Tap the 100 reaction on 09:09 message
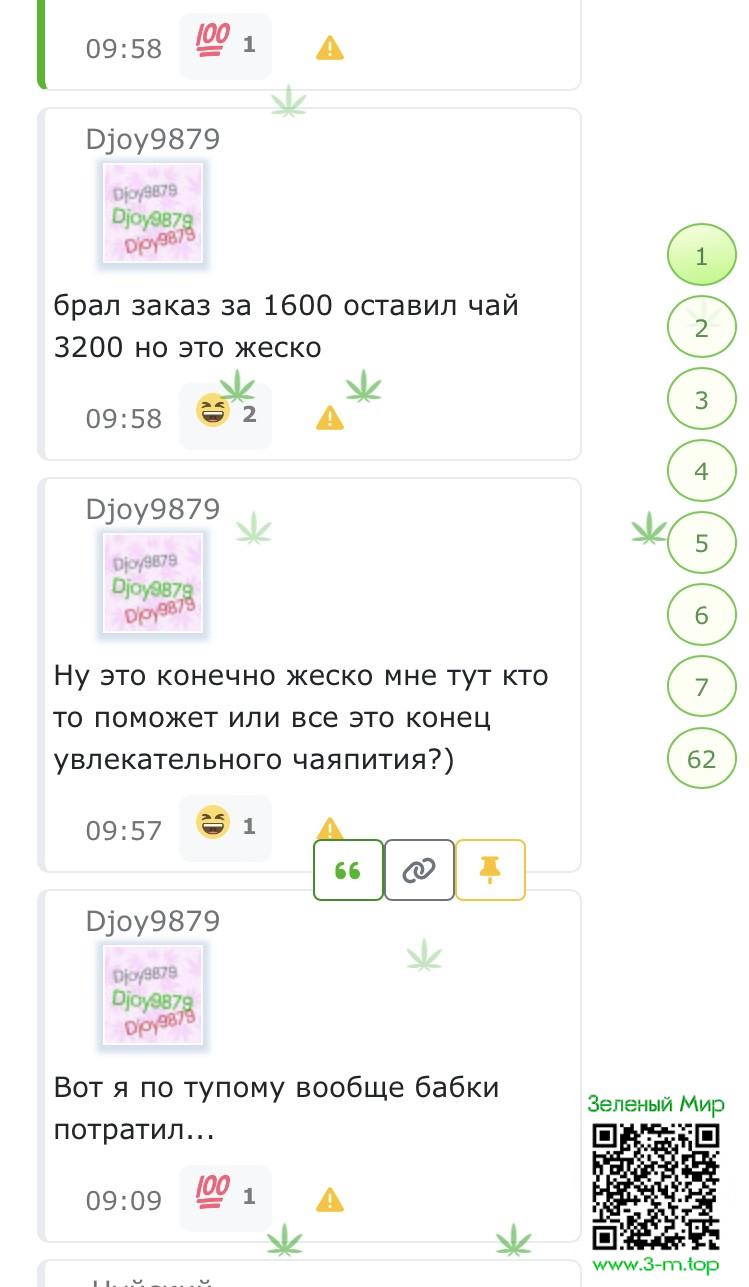The width and height of the screenshot is (749, 1287). (x=226, y=1196)
